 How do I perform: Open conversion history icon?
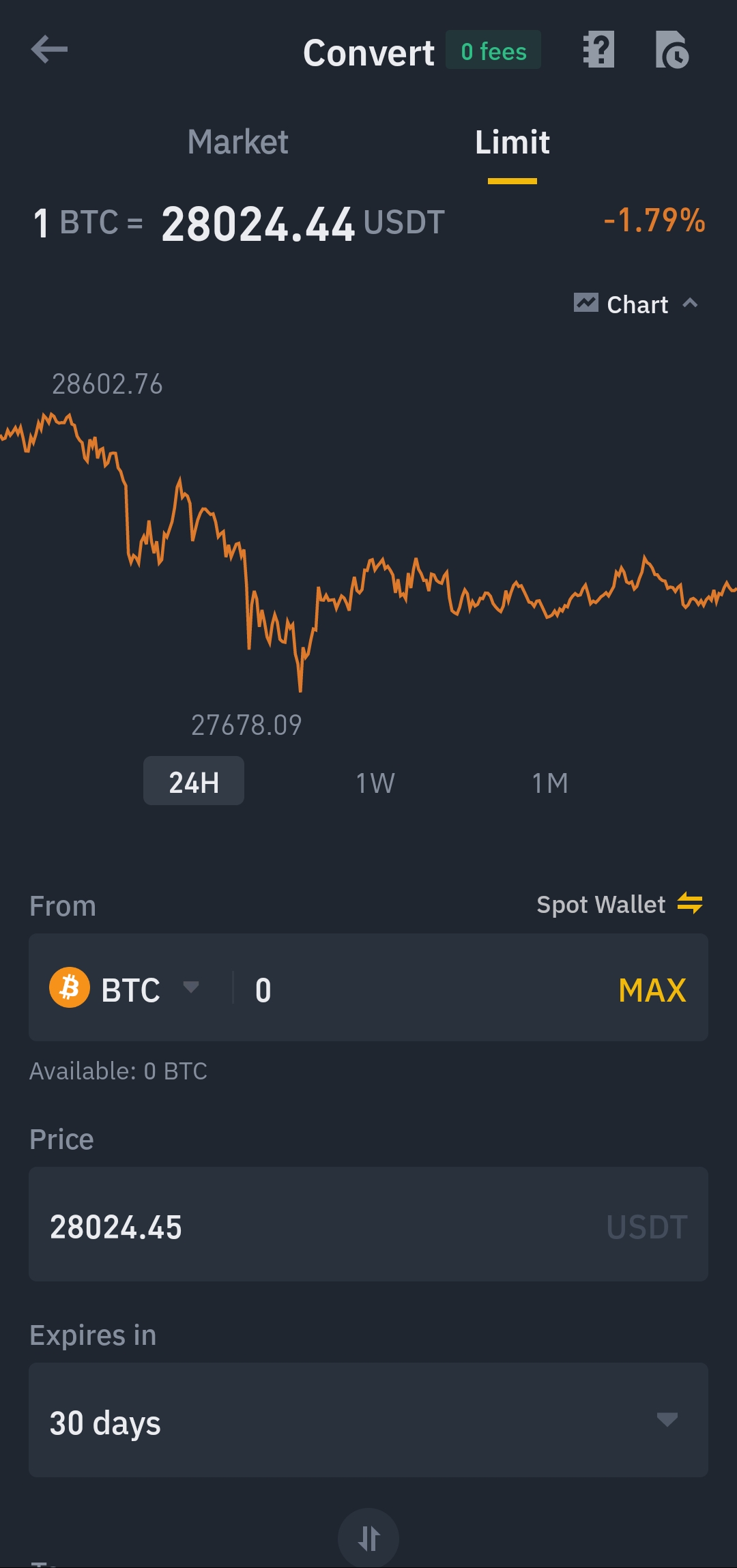(x=671, y=50)
